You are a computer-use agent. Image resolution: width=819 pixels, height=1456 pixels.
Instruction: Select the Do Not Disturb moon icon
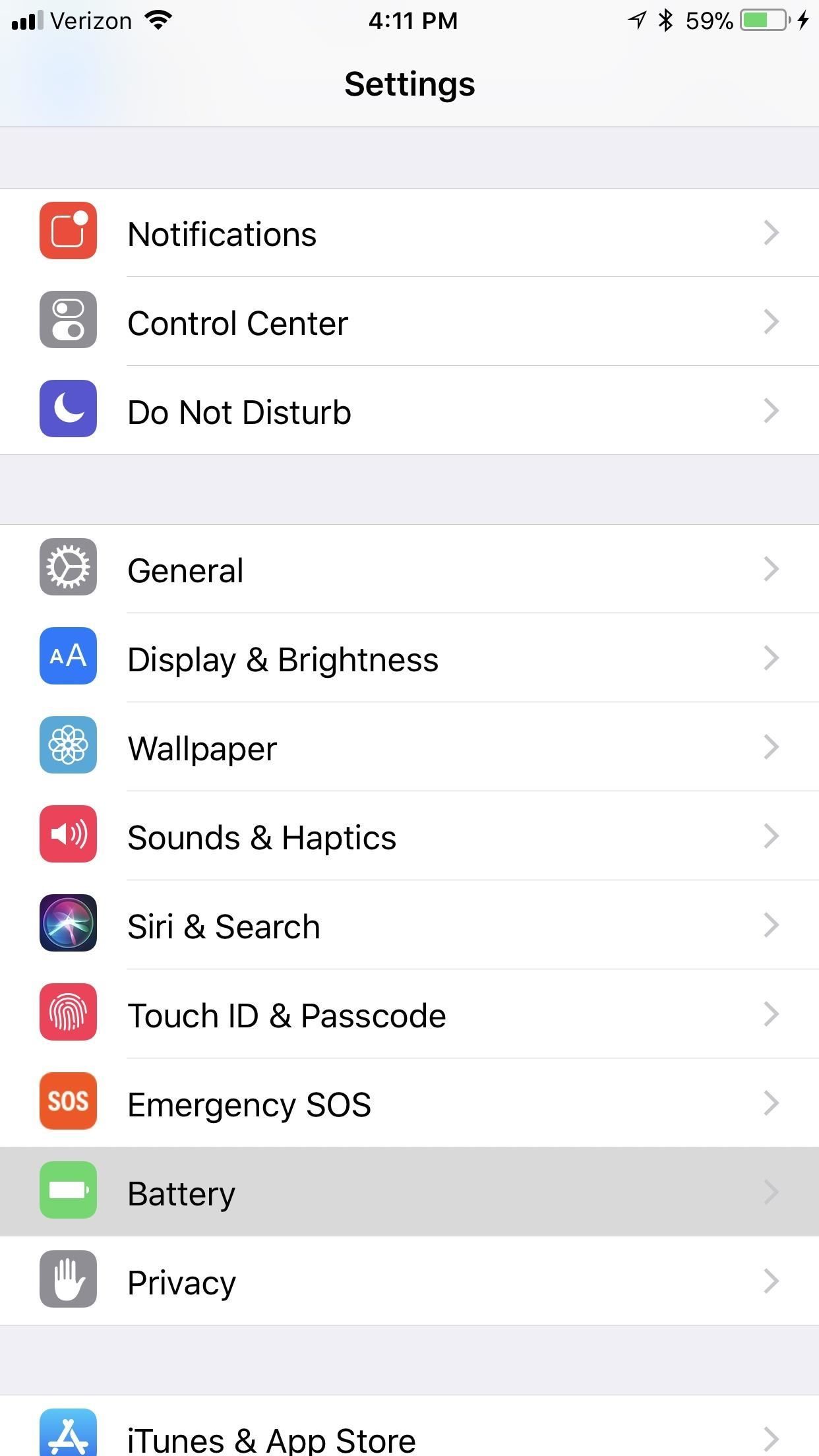tap(68, 410)
